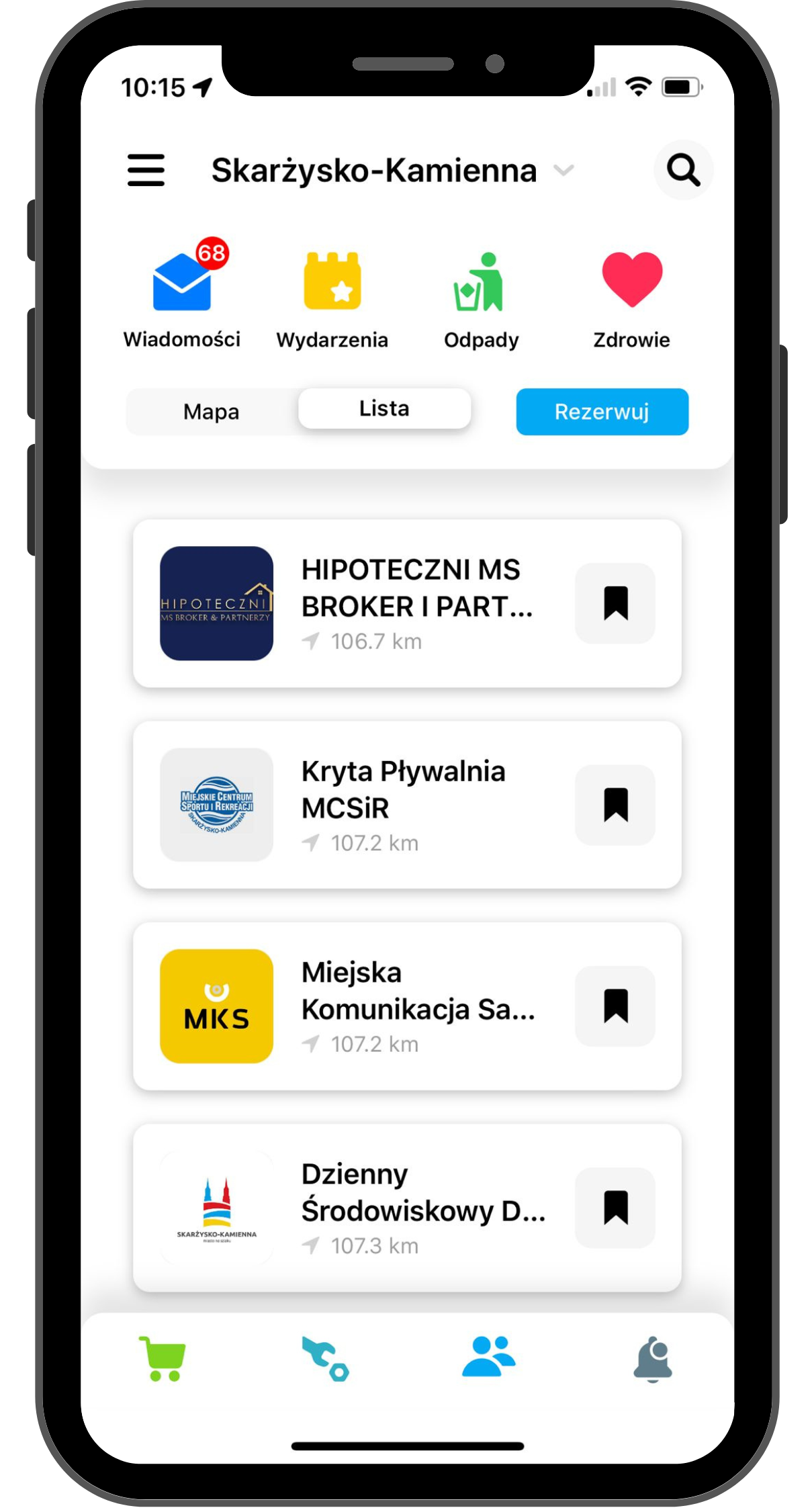Tap the Rezerwuj button

[x=602, y=412]
